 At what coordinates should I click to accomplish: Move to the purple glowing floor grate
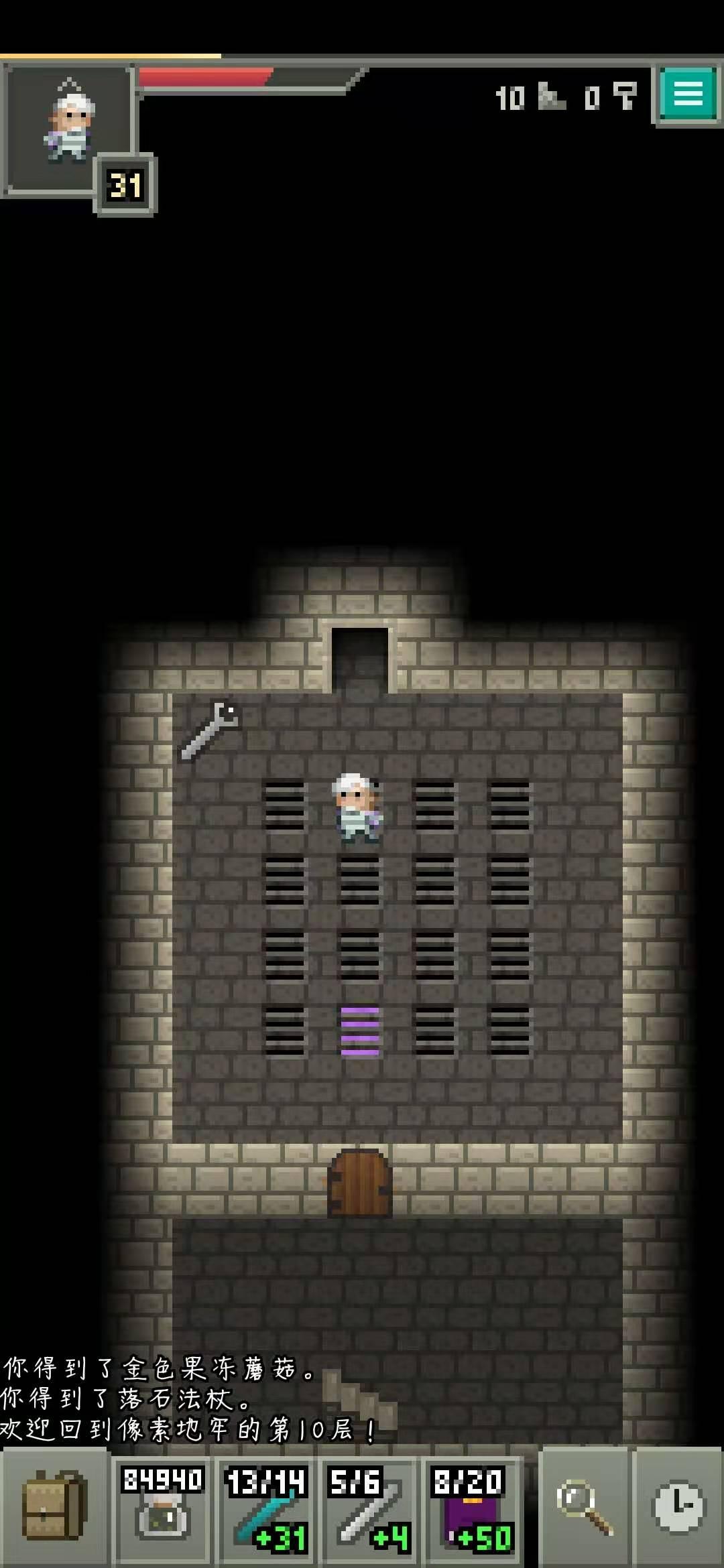(x=360, y=1031)
